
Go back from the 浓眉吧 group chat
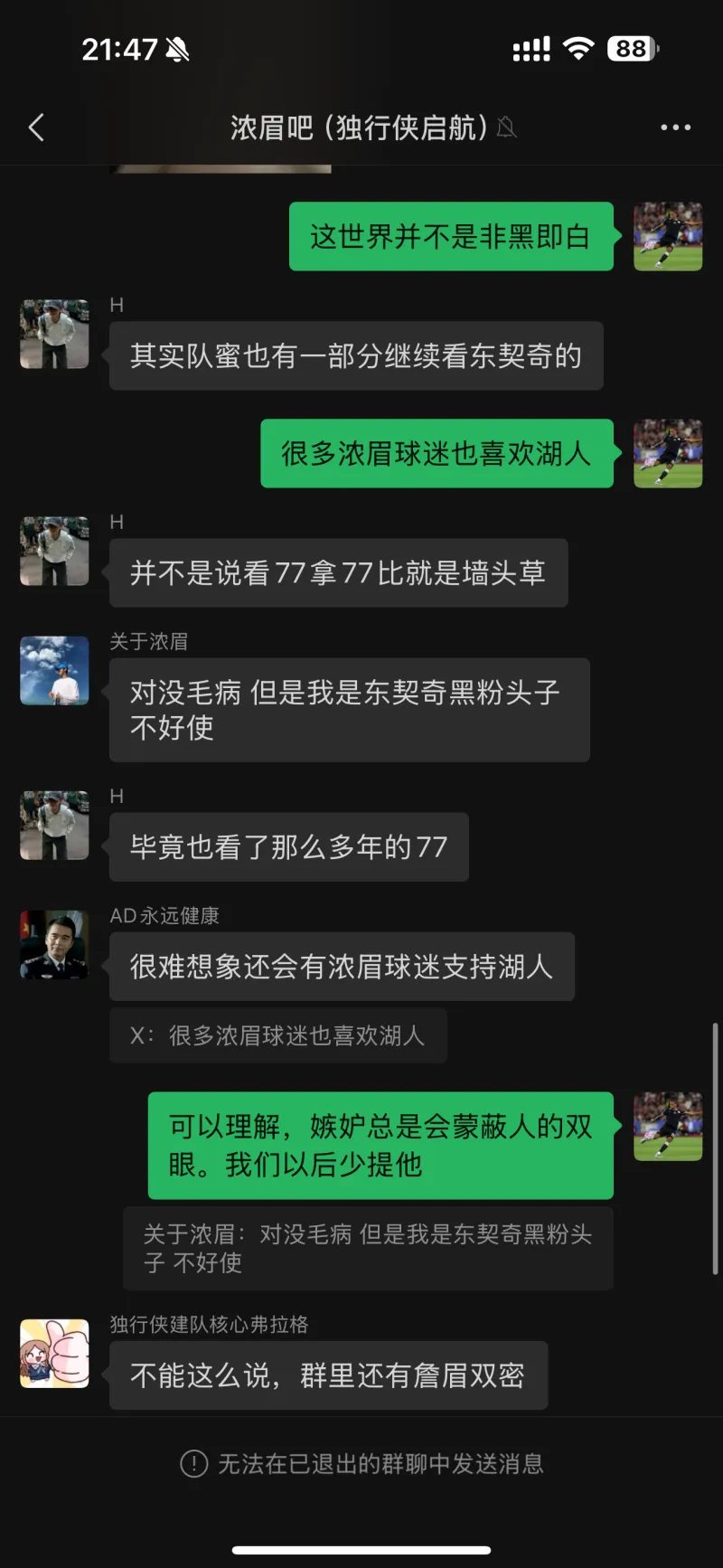37,128
